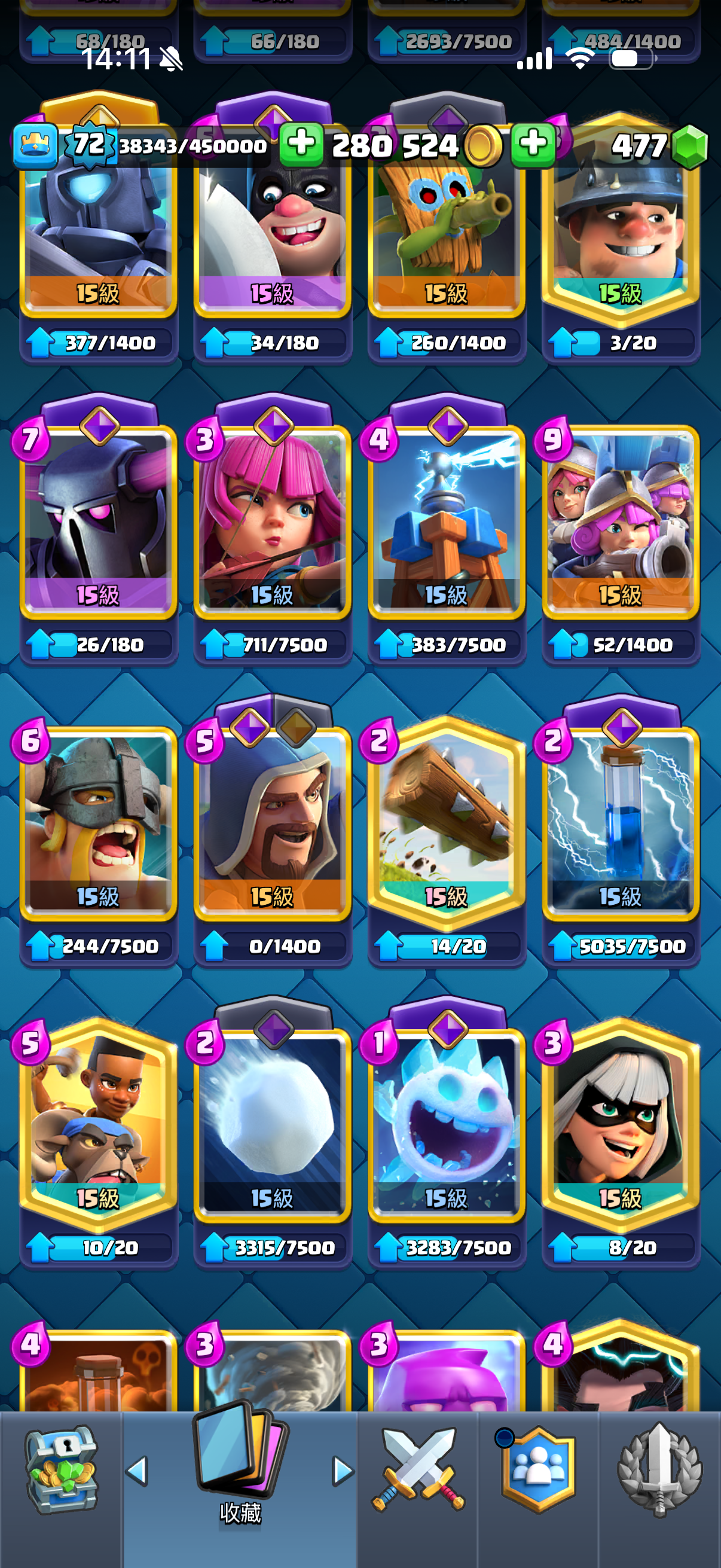The height and width of the screenshot is (1568, 721).
Task: Open the Events sword laurel tab
Action: tap(659, 1469)
